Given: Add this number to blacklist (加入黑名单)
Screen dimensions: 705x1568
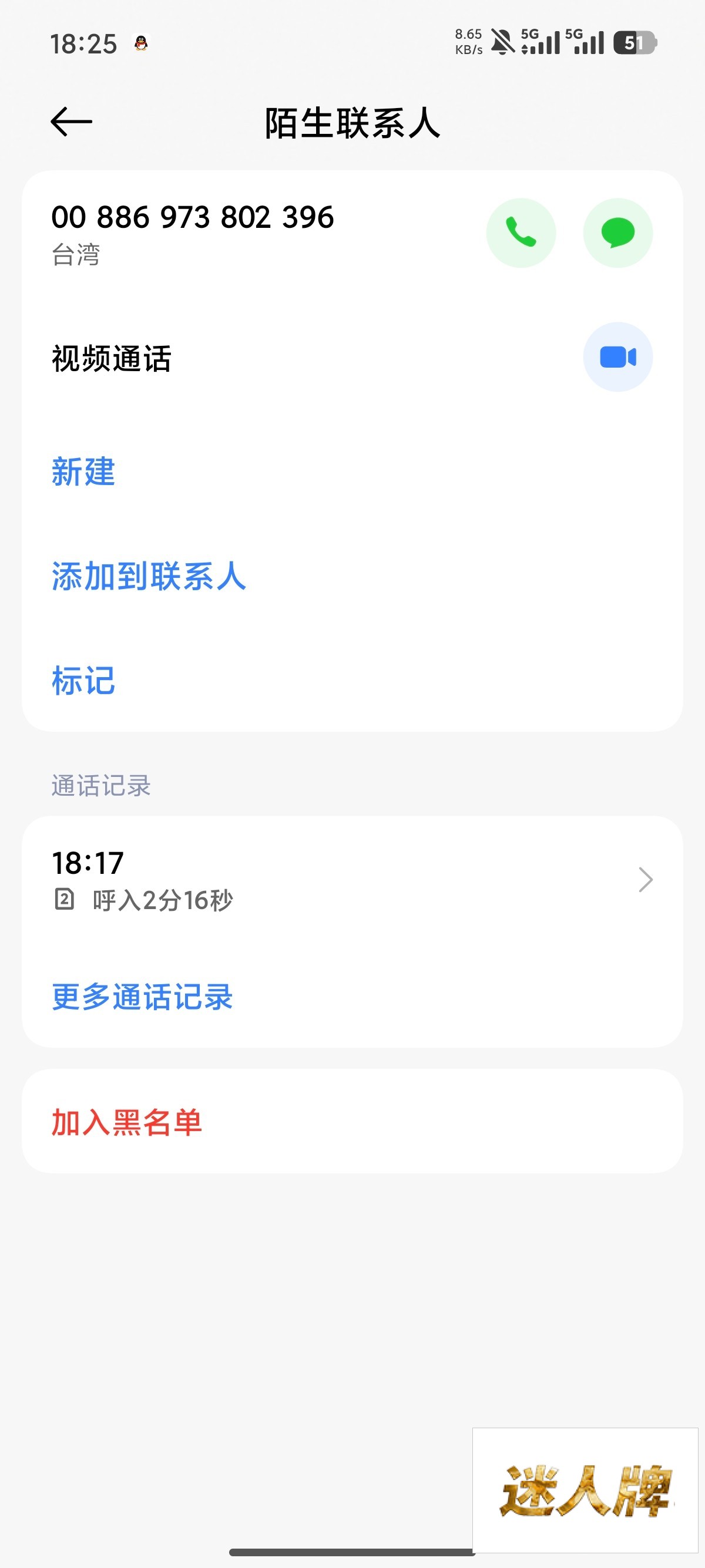Looking at the screenshot, I should tap(127, 1122).
